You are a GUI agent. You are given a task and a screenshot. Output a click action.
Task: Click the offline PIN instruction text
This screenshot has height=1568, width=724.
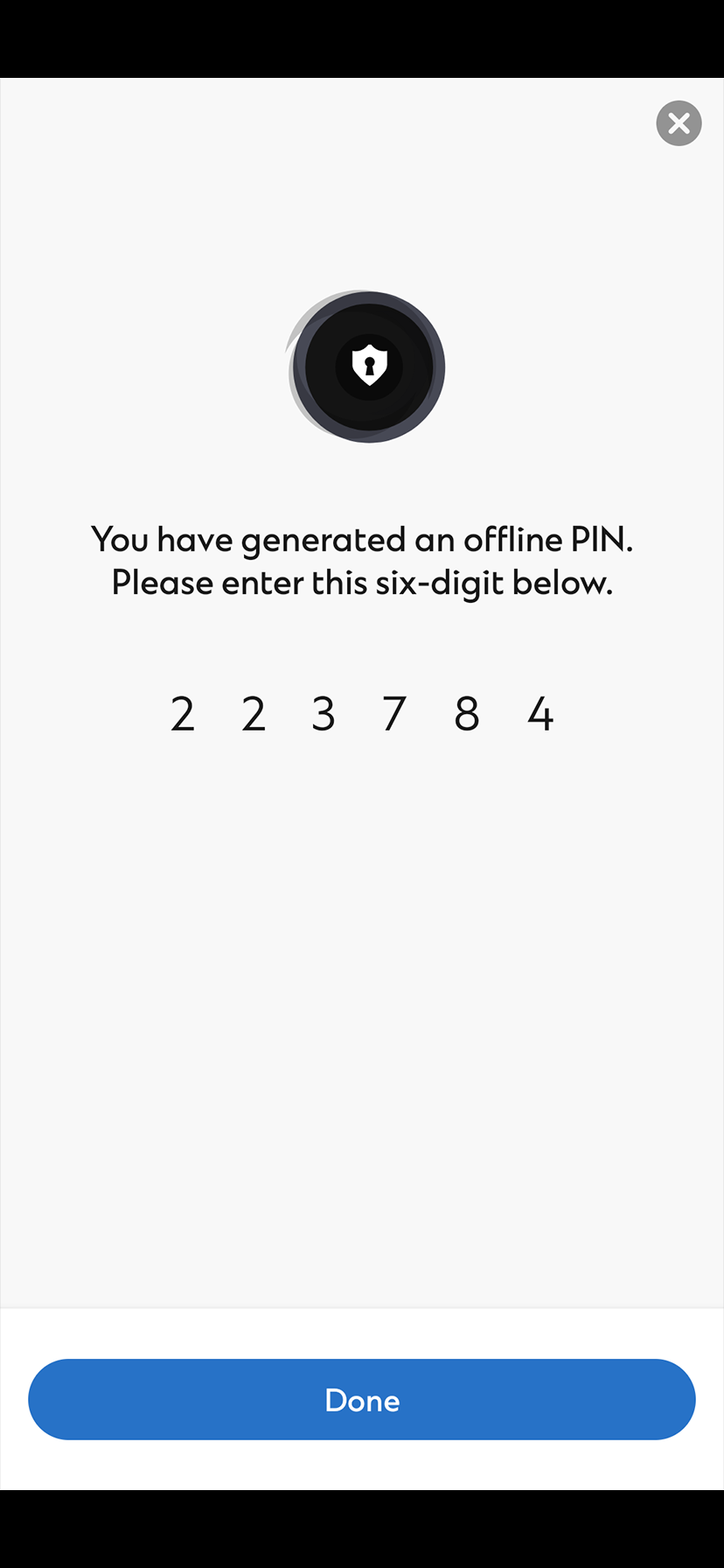[362, 560]
